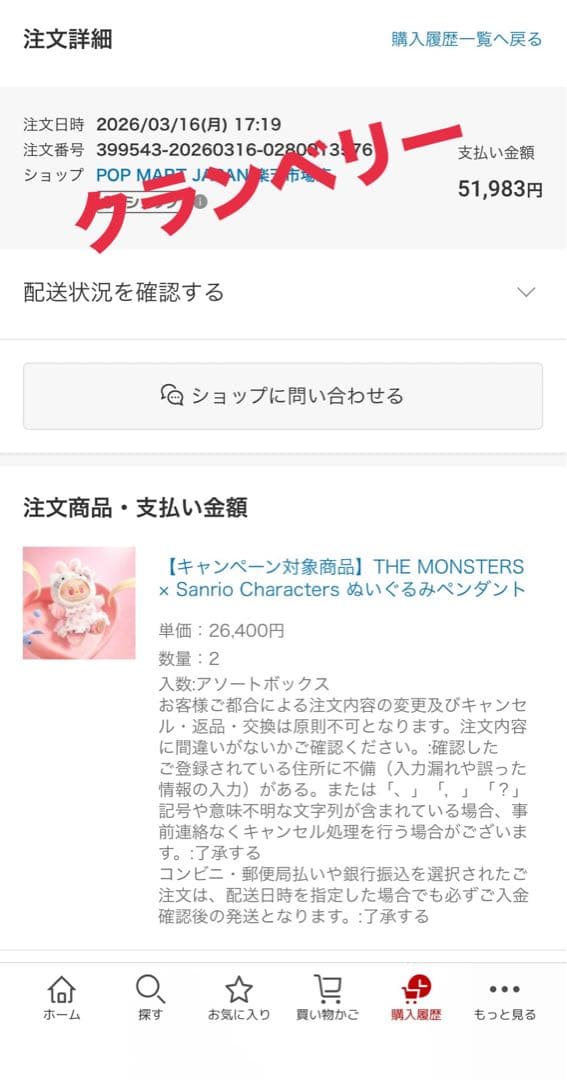Select the 購入履歴 tab
The height and width of the screenshot is (1080, 567).
[x=416, y=998]
